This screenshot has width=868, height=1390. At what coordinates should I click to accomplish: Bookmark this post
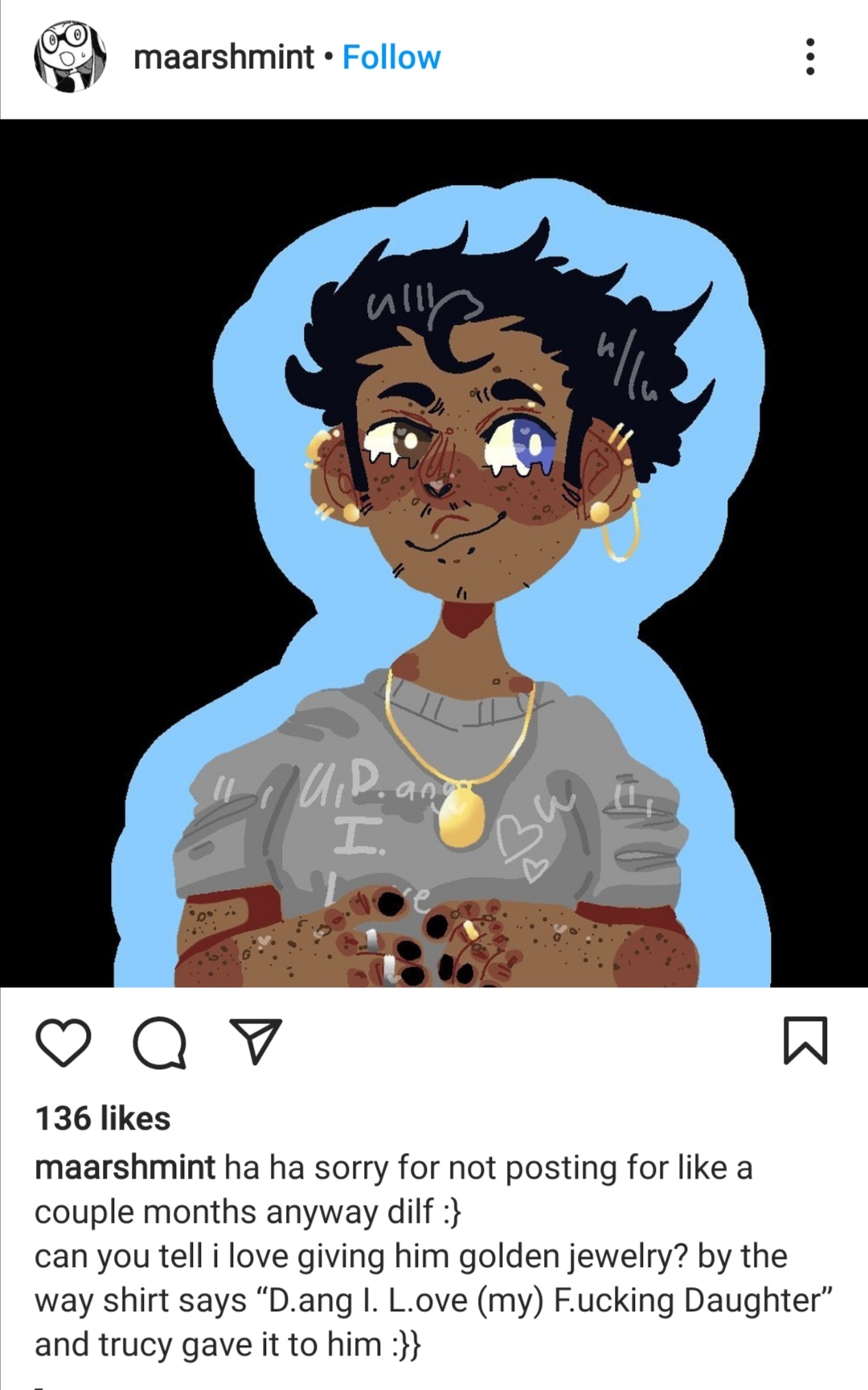(805, 1040)
